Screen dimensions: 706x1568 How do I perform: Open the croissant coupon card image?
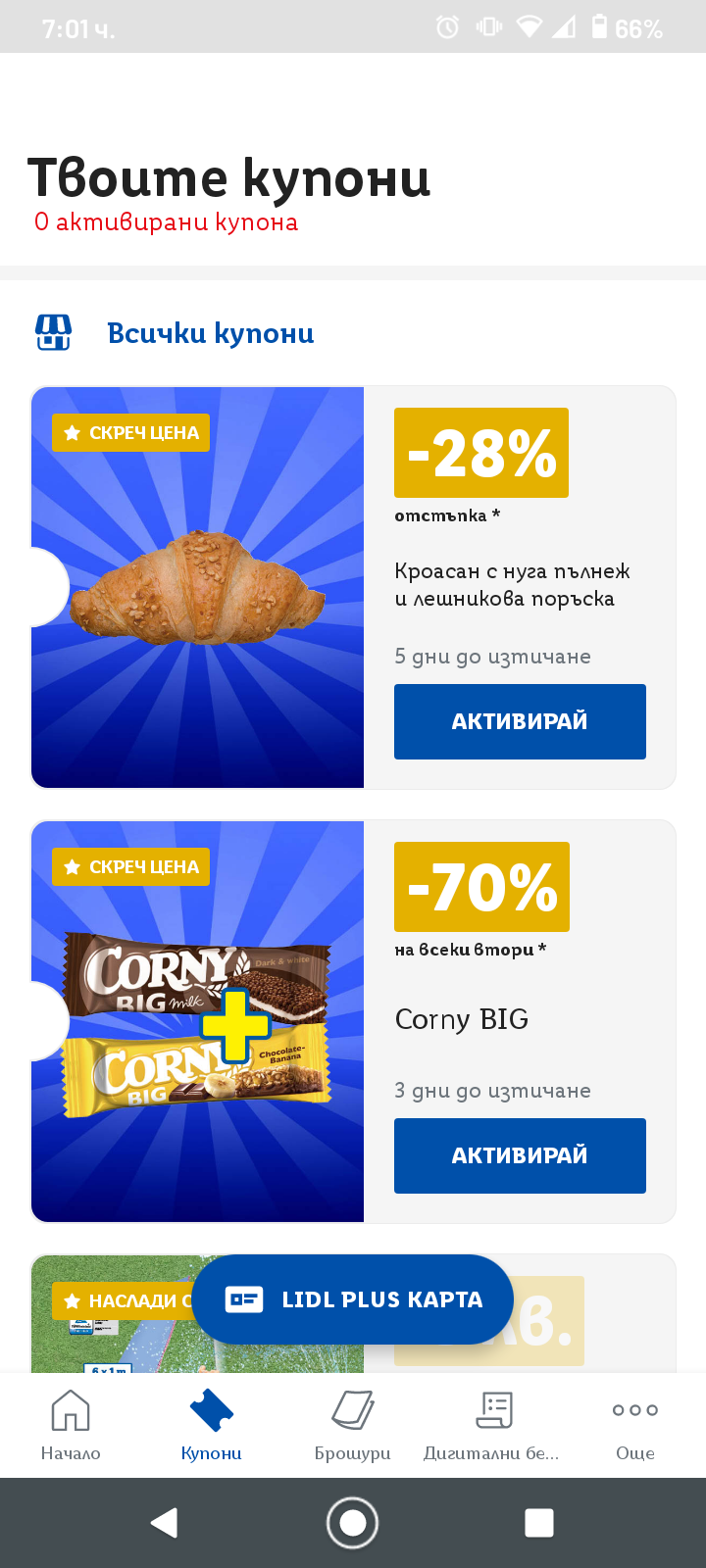198,587
